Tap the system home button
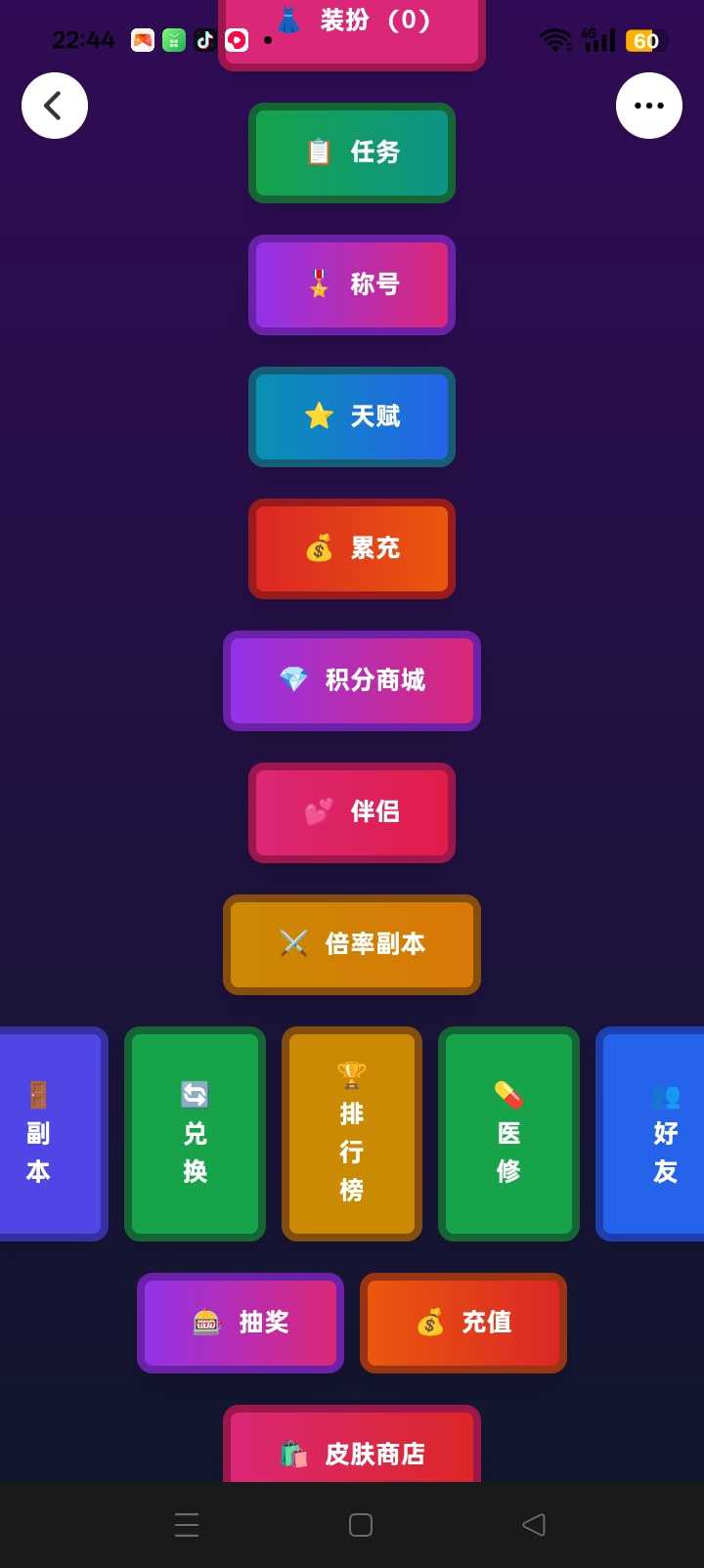This screenshot has height=1568, width=704. click(x=361, y=1525)
